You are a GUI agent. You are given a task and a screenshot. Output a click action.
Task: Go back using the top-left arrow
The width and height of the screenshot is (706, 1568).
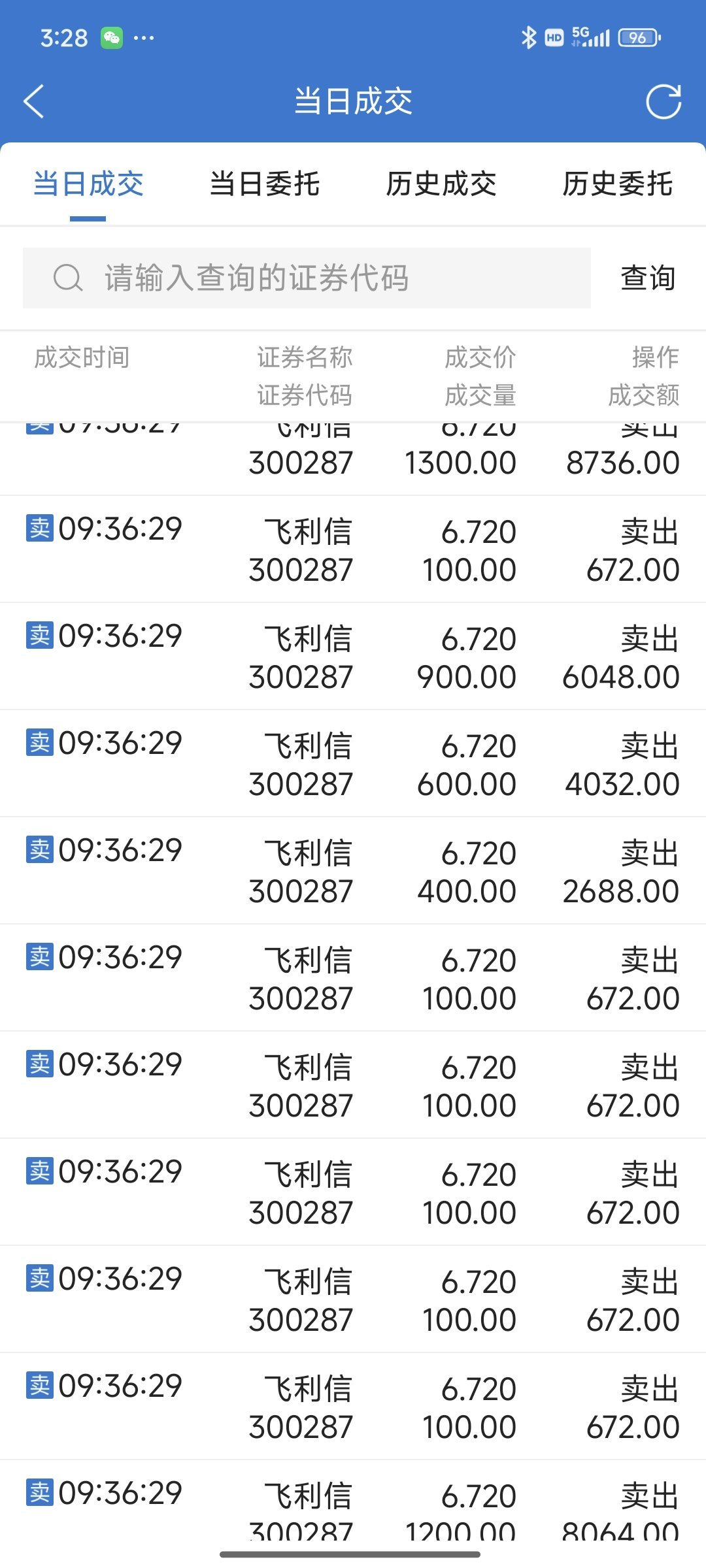[x=34, y=101]
